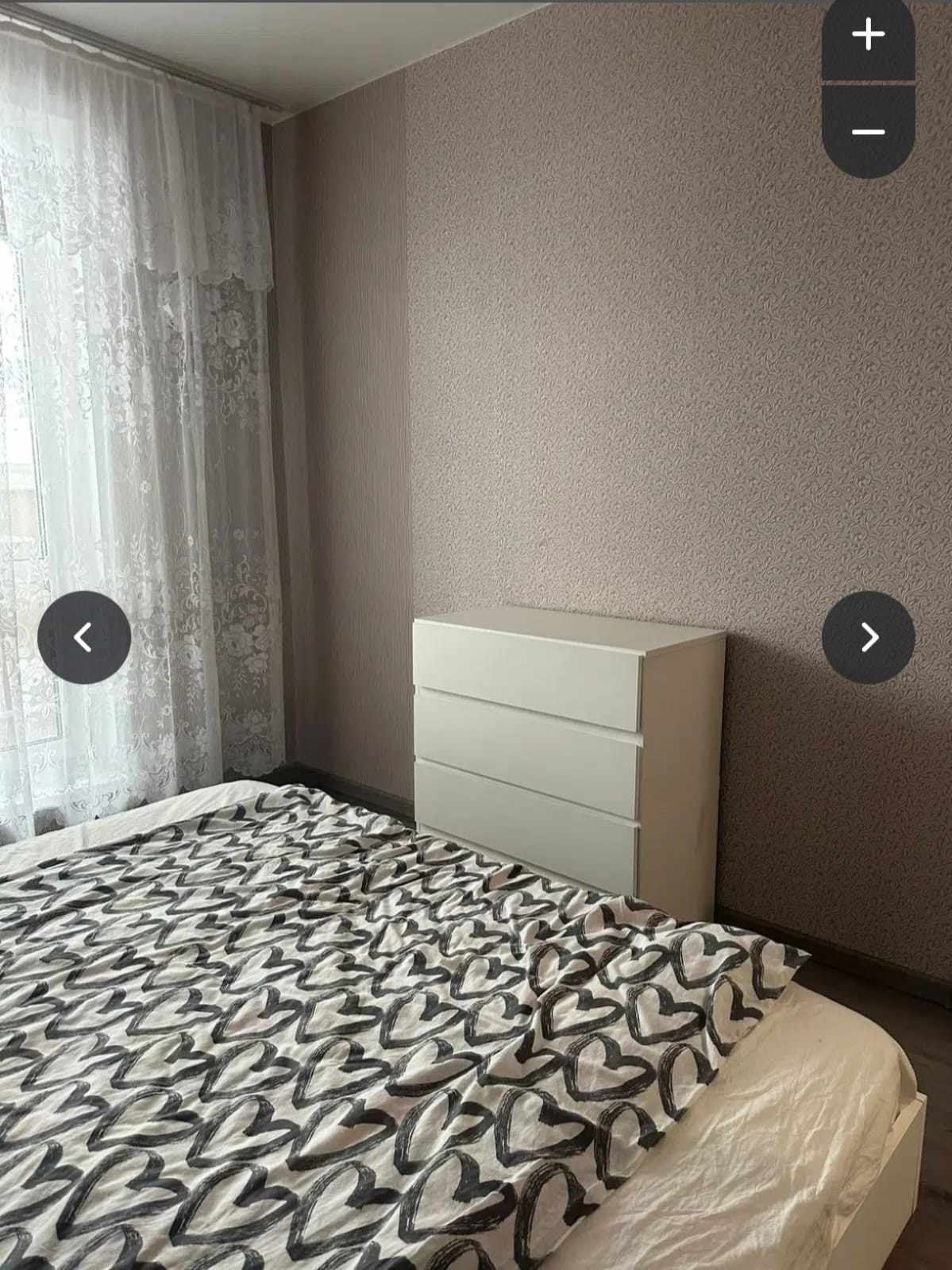This screenshot has height=1270, width=952.
Task: Go to the previous photo
Action: point(84,637)
